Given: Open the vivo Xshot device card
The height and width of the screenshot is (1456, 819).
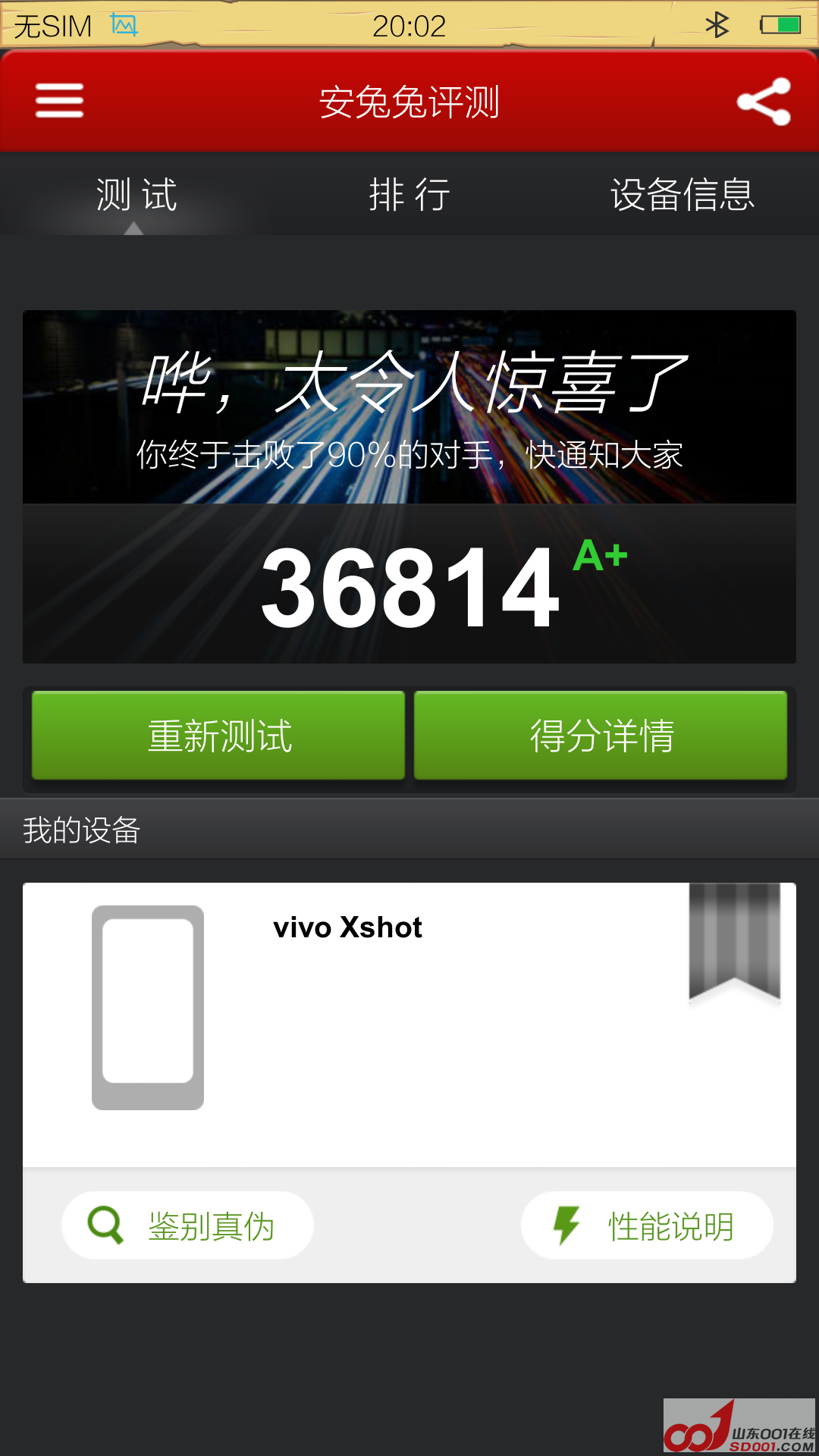Looking at the screenshot, I should (x=409, y=1024).
